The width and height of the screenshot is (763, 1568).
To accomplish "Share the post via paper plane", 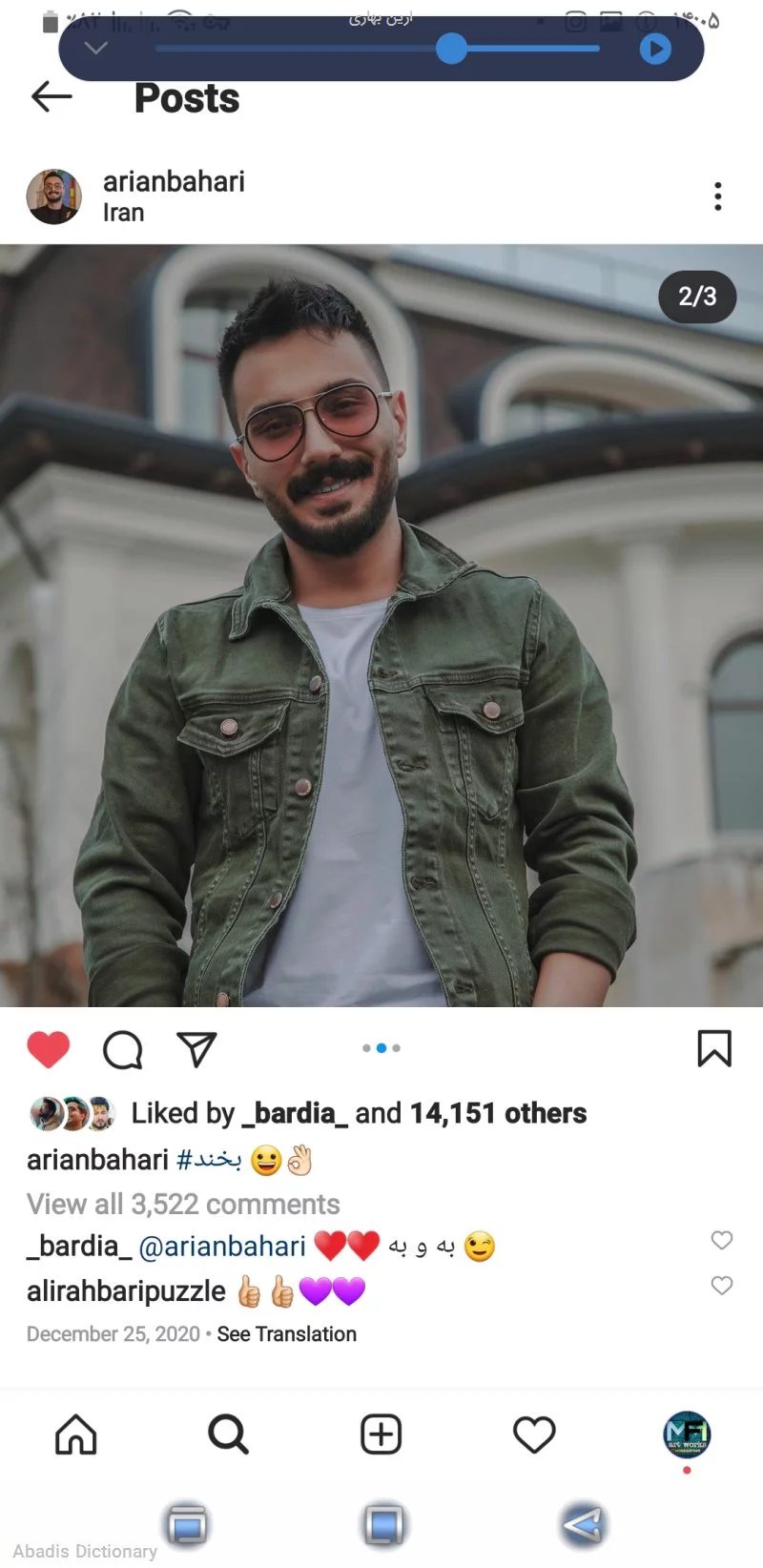I will click(x=196, y=1049).
